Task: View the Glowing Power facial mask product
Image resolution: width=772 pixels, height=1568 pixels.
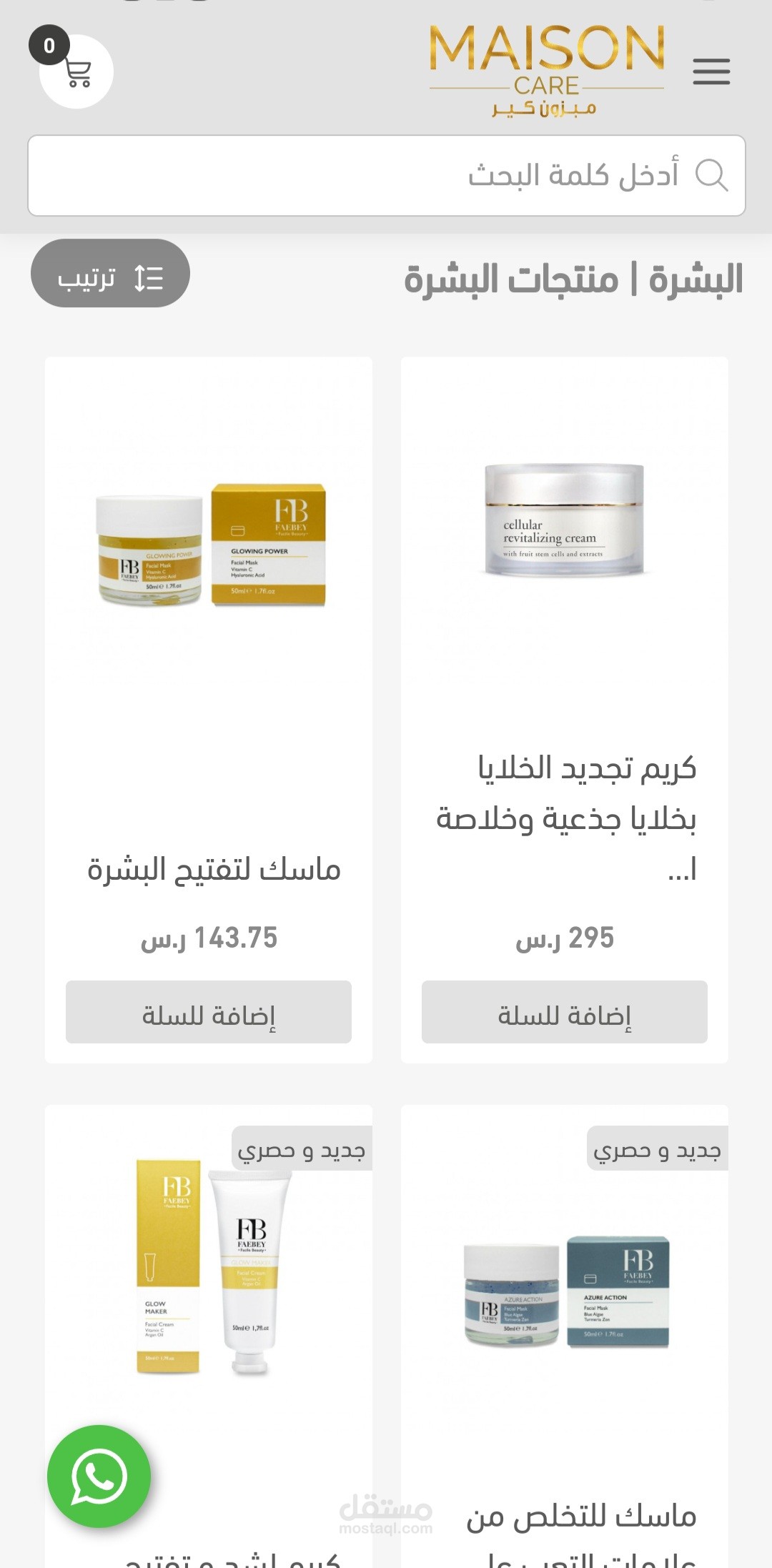Action: click(212, 545)
